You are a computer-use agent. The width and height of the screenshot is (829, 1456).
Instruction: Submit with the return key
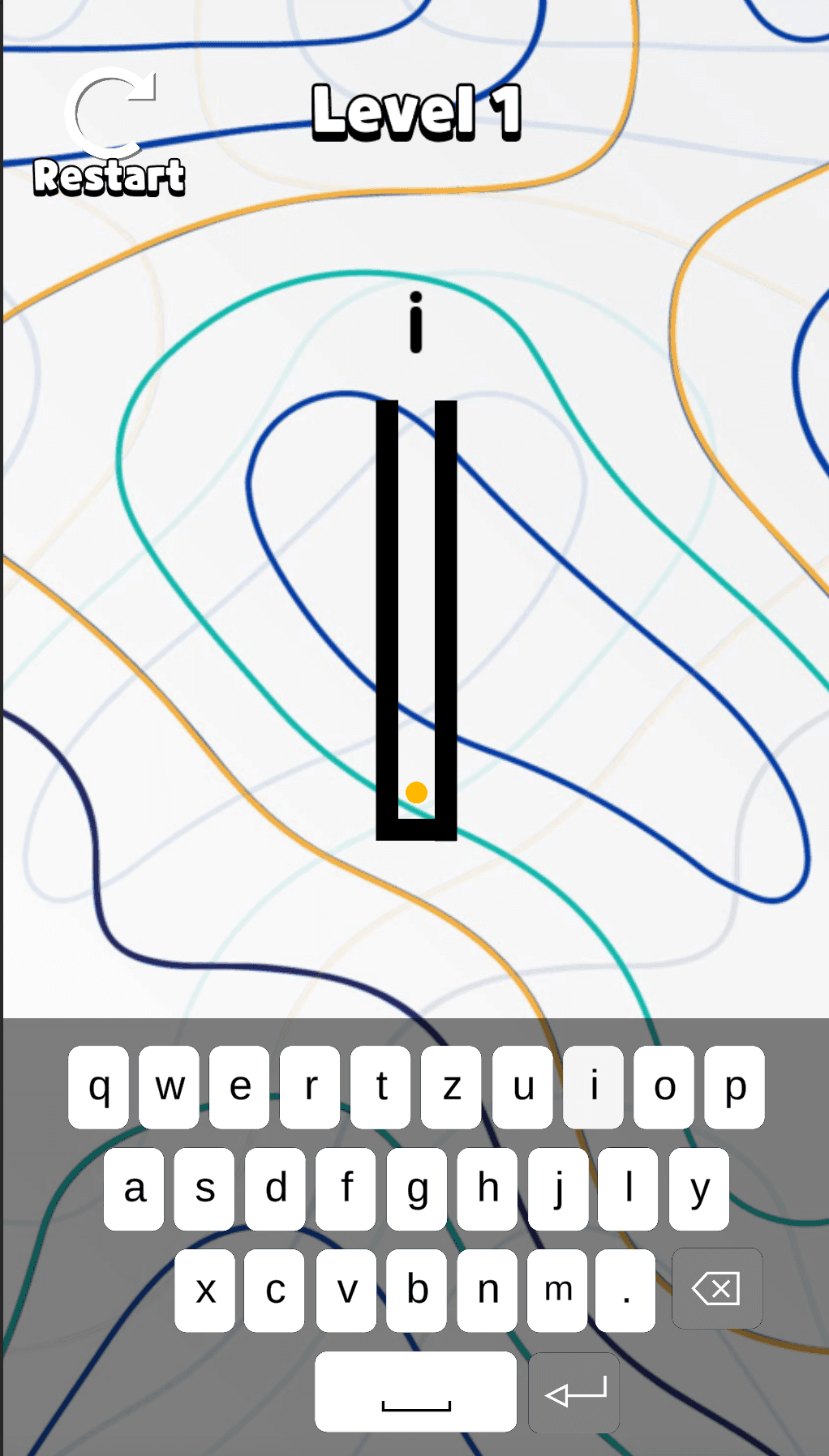point(574,1393)
